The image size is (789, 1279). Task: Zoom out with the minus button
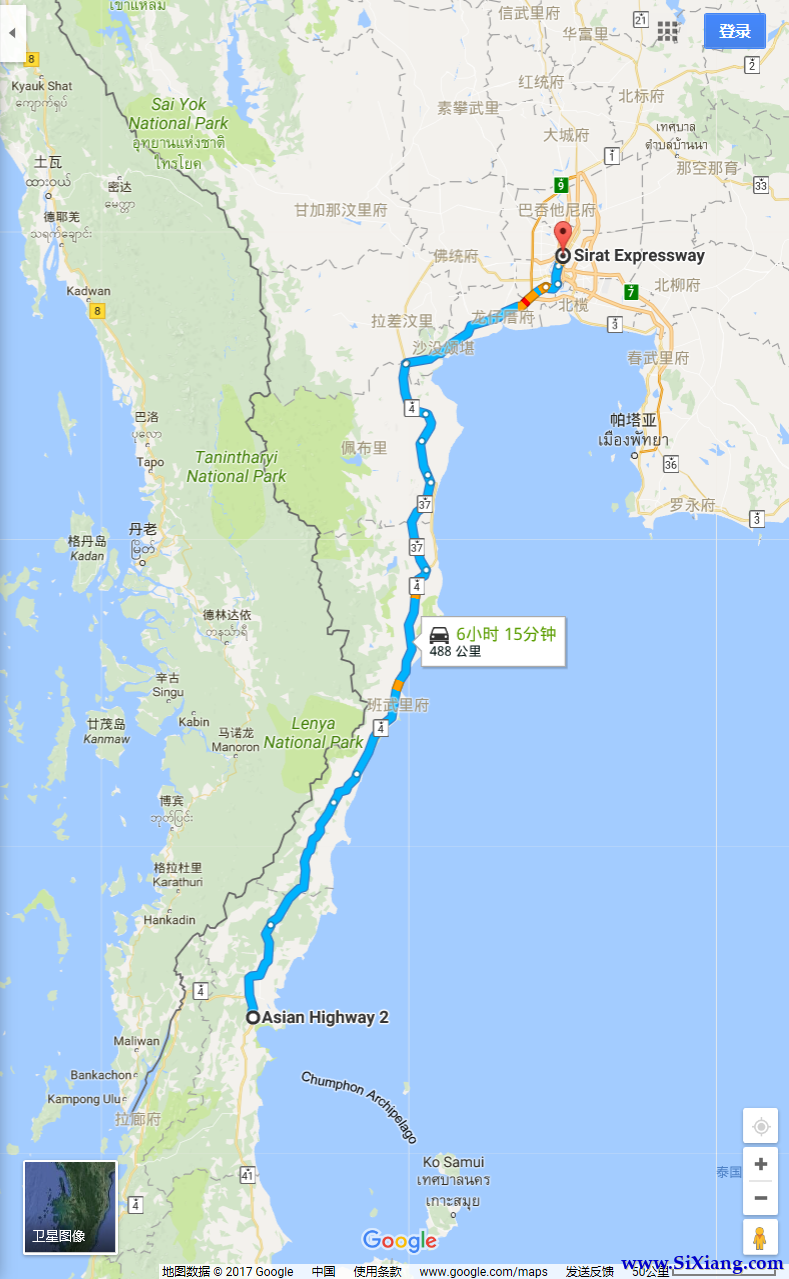click(760, 1198)
